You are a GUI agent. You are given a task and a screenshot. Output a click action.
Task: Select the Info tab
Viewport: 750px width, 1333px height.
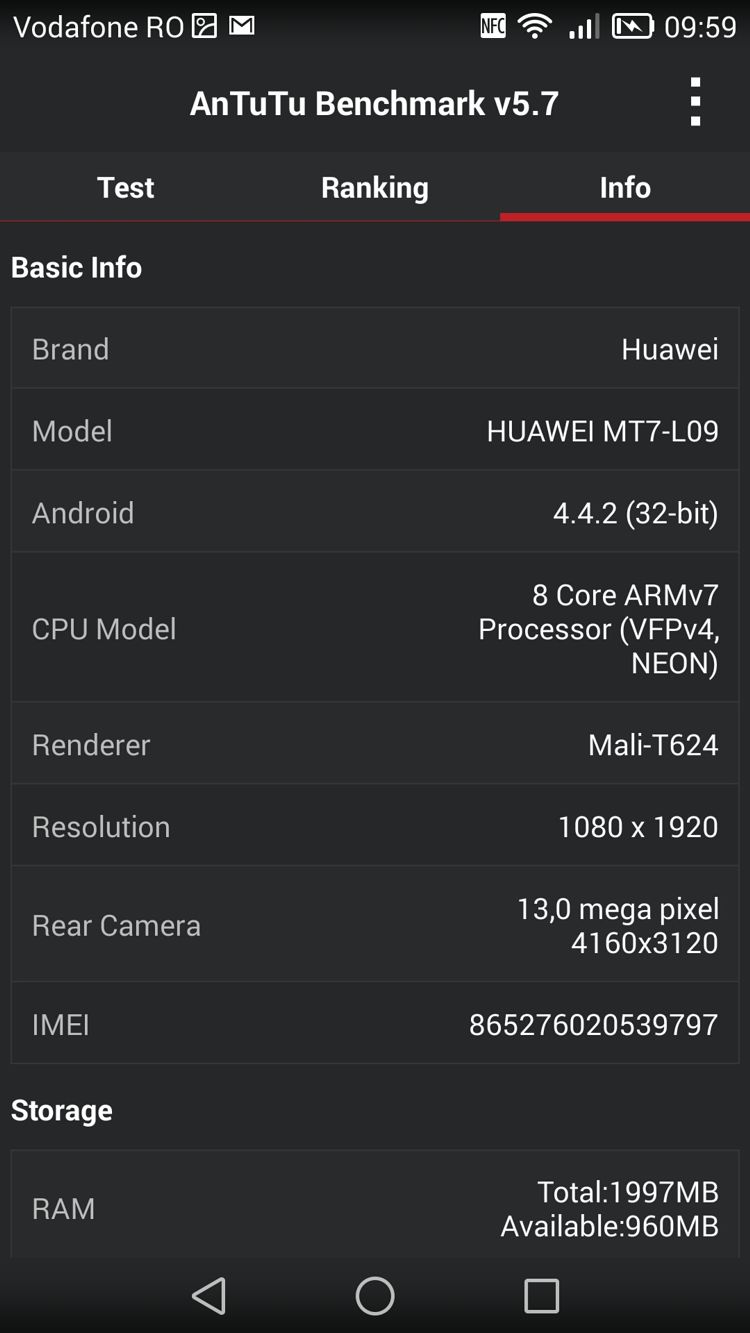point(625,188)
